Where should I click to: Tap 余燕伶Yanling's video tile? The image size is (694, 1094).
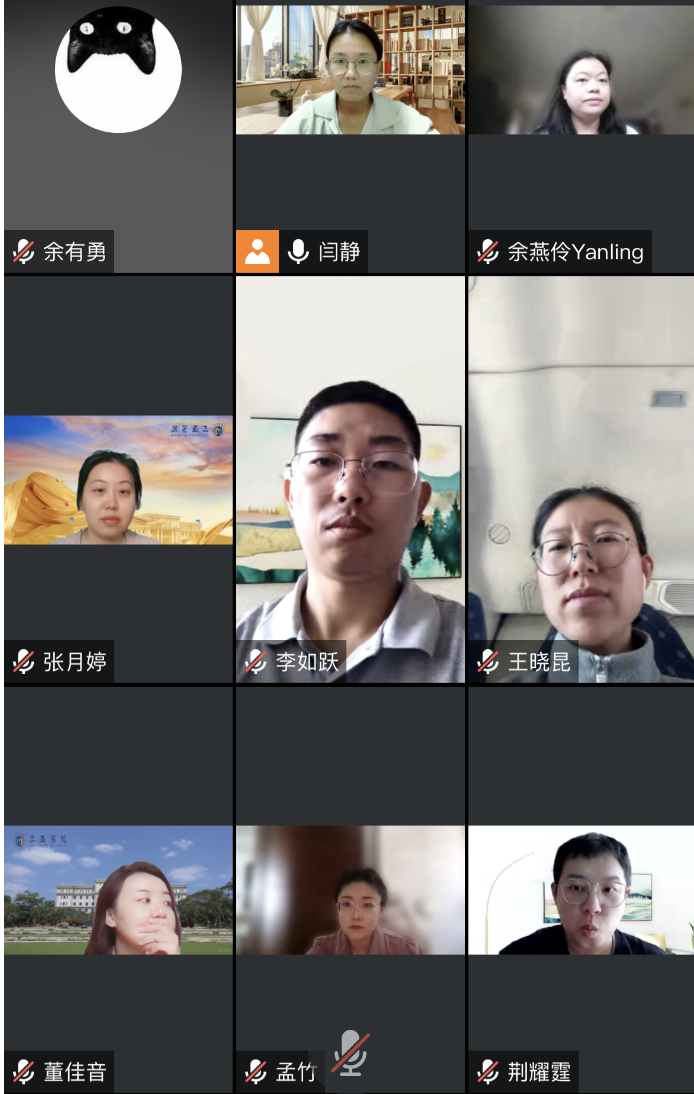point(581,137)
